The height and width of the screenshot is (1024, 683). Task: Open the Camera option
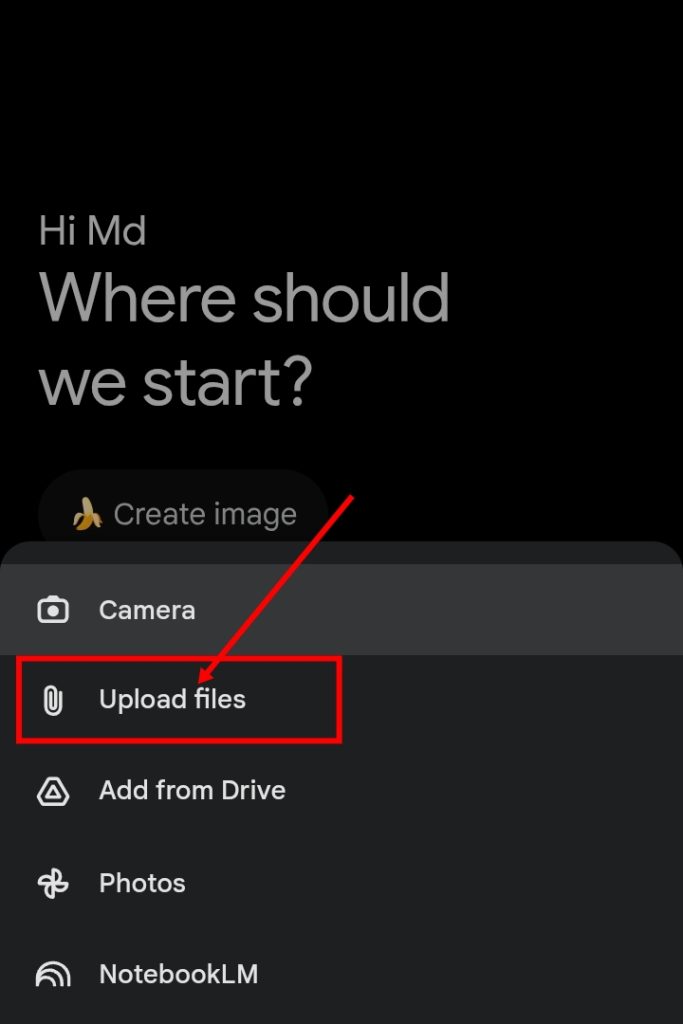point(146,610)
